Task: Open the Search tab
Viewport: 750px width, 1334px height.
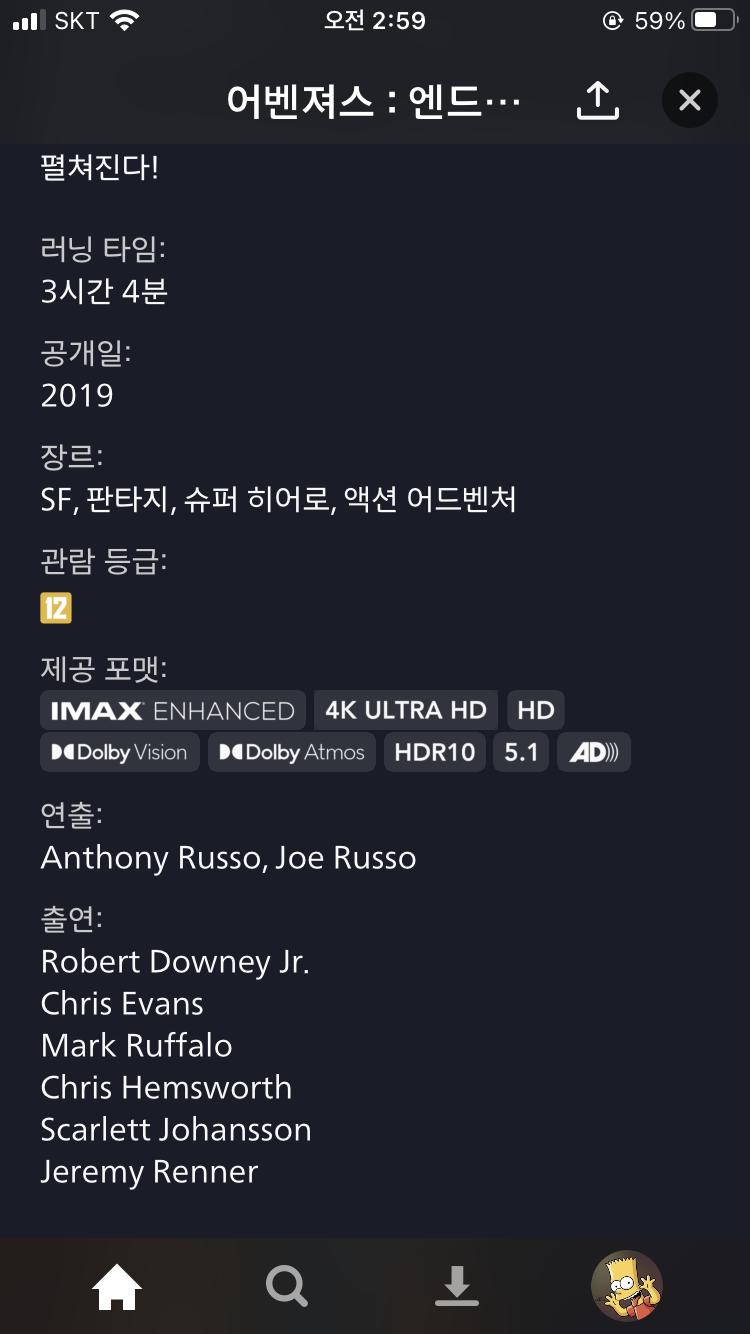Action: [x=287, y=1287]
